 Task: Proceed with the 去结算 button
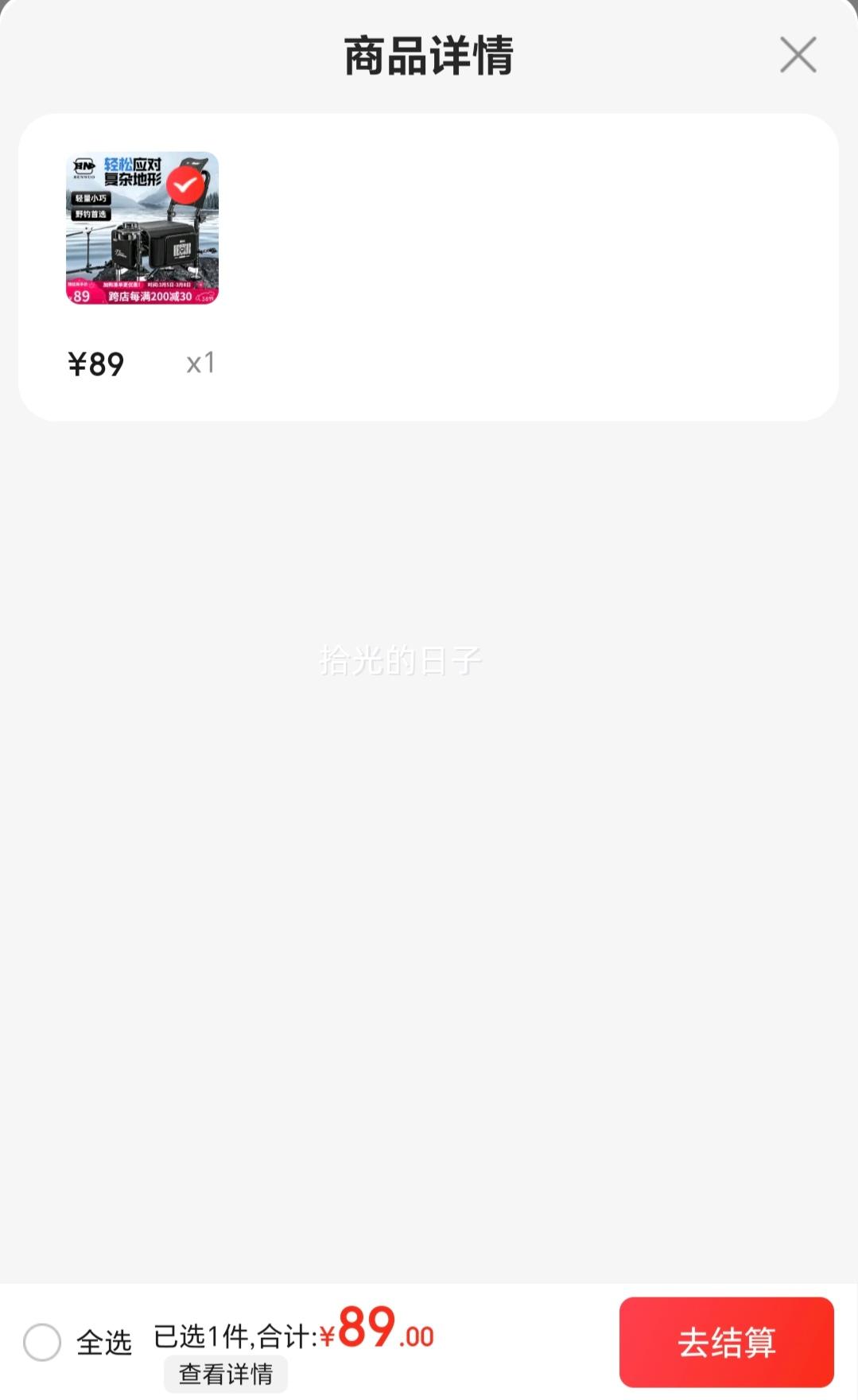point(727,1343)
